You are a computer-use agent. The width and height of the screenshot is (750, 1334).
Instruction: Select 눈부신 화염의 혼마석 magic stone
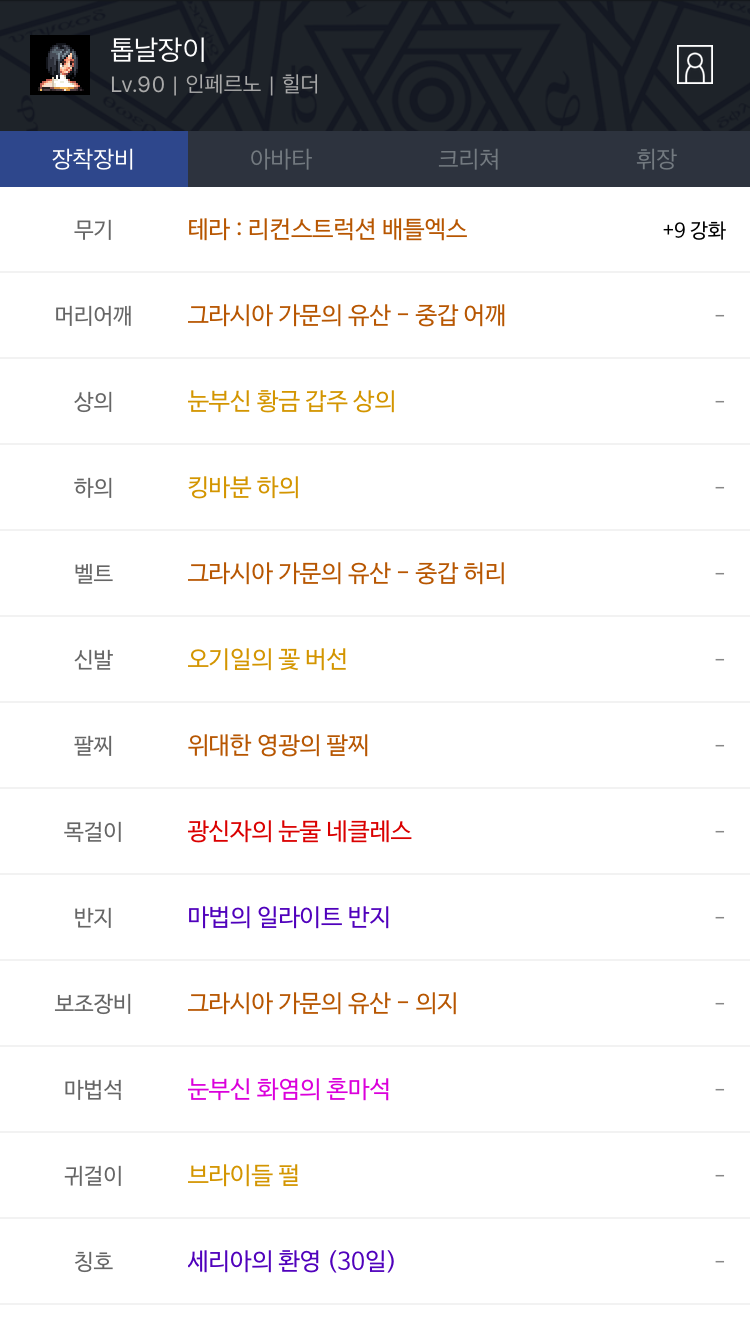[x=375, y=1089]
